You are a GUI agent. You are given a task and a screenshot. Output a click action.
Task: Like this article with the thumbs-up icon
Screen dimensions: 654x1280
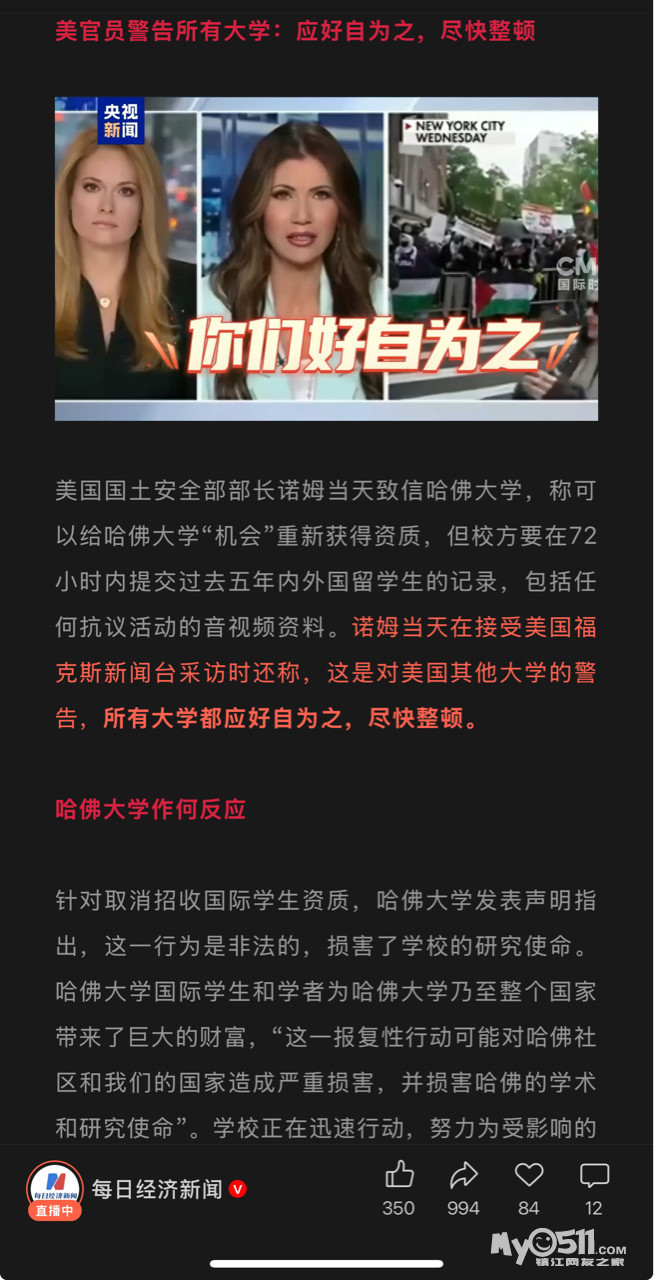click(399, 1176)
